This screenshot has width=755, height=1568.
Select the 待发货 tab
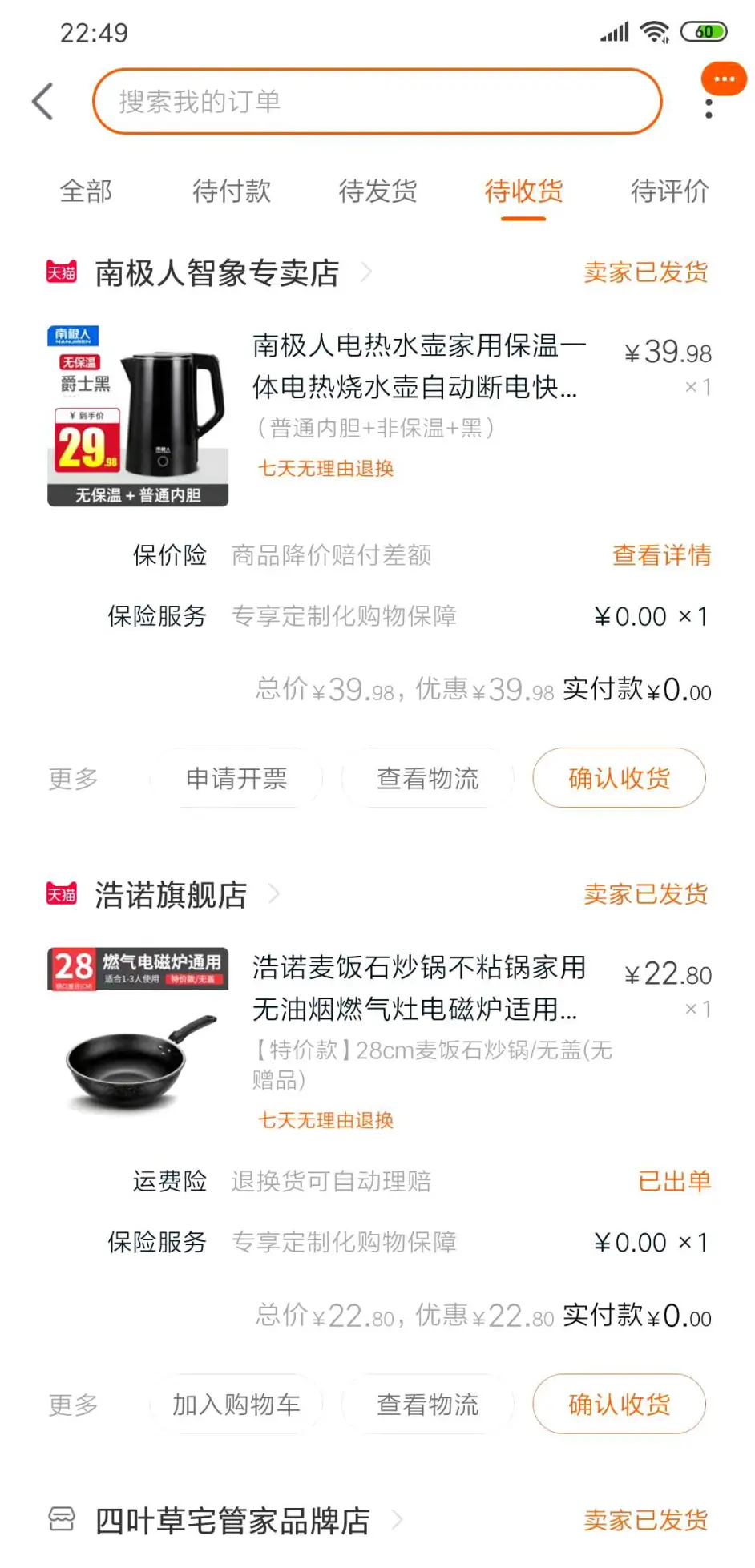tap(377, 191)
